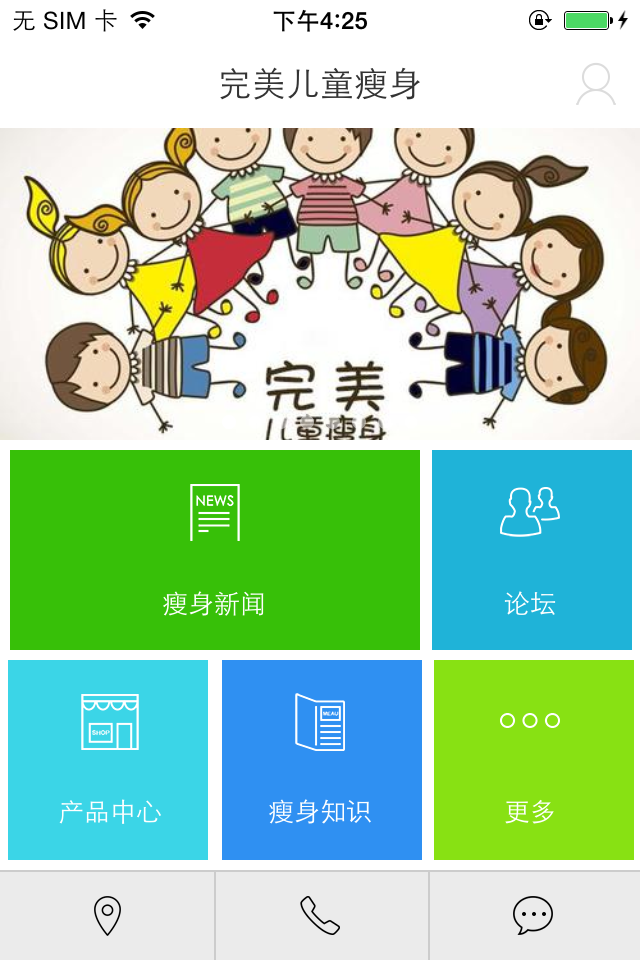640x960 pixels.
Task: Open the 瘦身知识 knowledge tile
Action: (x=321, y=760)
